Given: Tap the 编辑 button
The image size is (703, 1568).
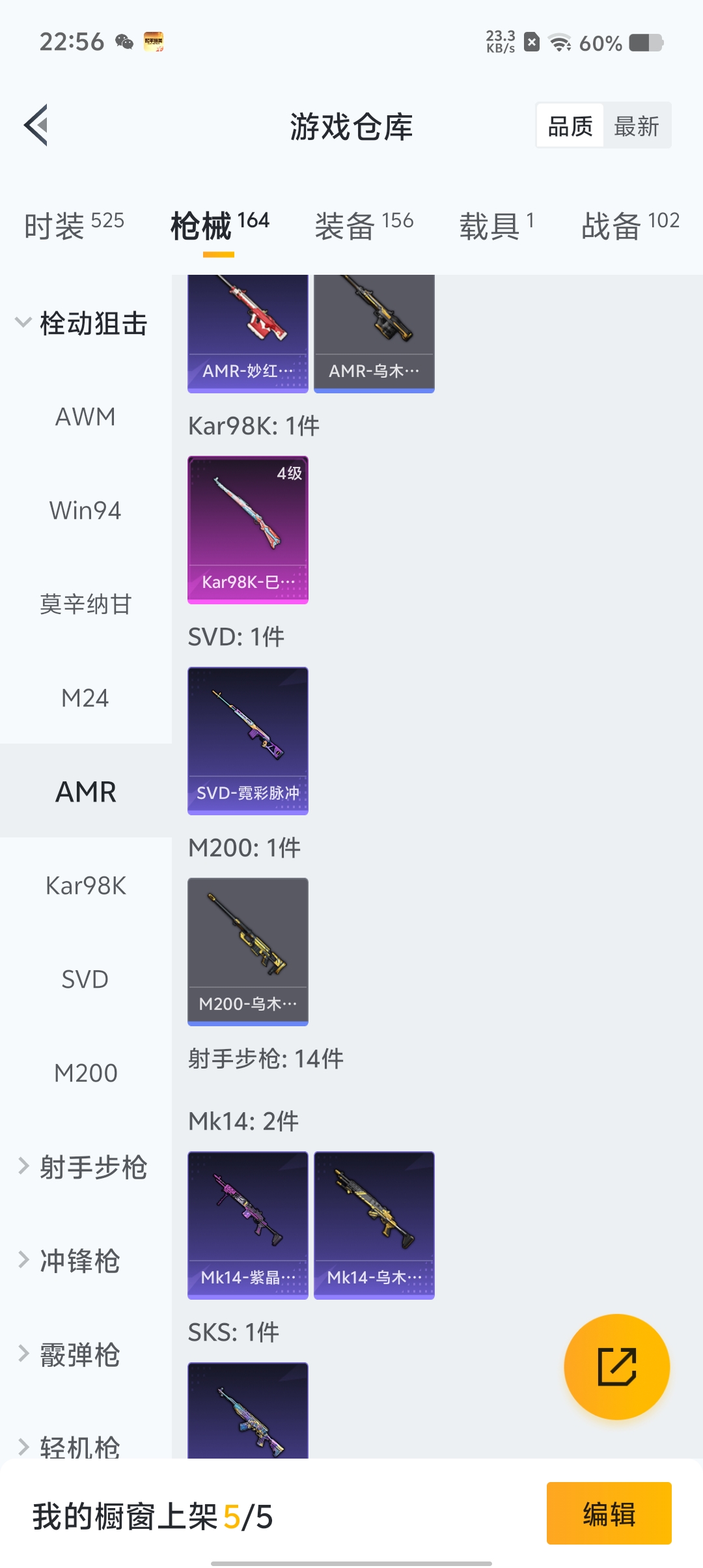Looking at the screenshot, I should (609, 1513).
